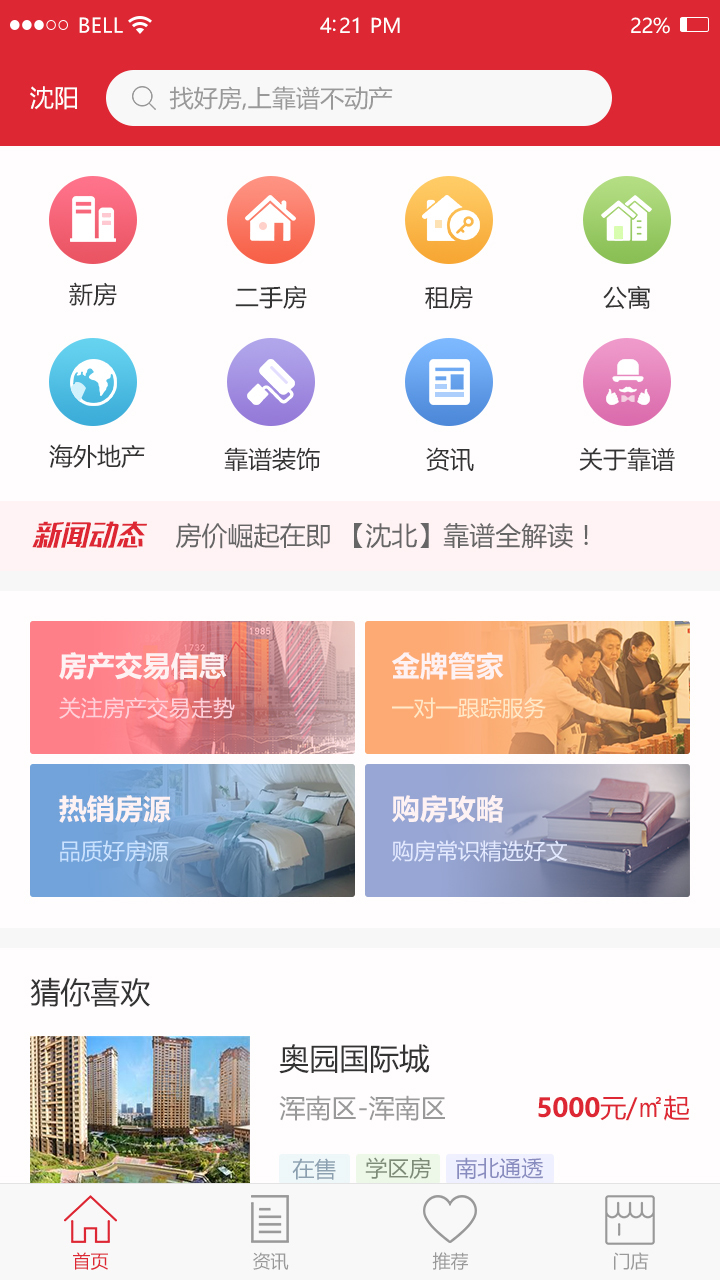The width and height of the screenshot is (720, 1280).
Task: View the 热销房源 card
Action: coord(192,830)
